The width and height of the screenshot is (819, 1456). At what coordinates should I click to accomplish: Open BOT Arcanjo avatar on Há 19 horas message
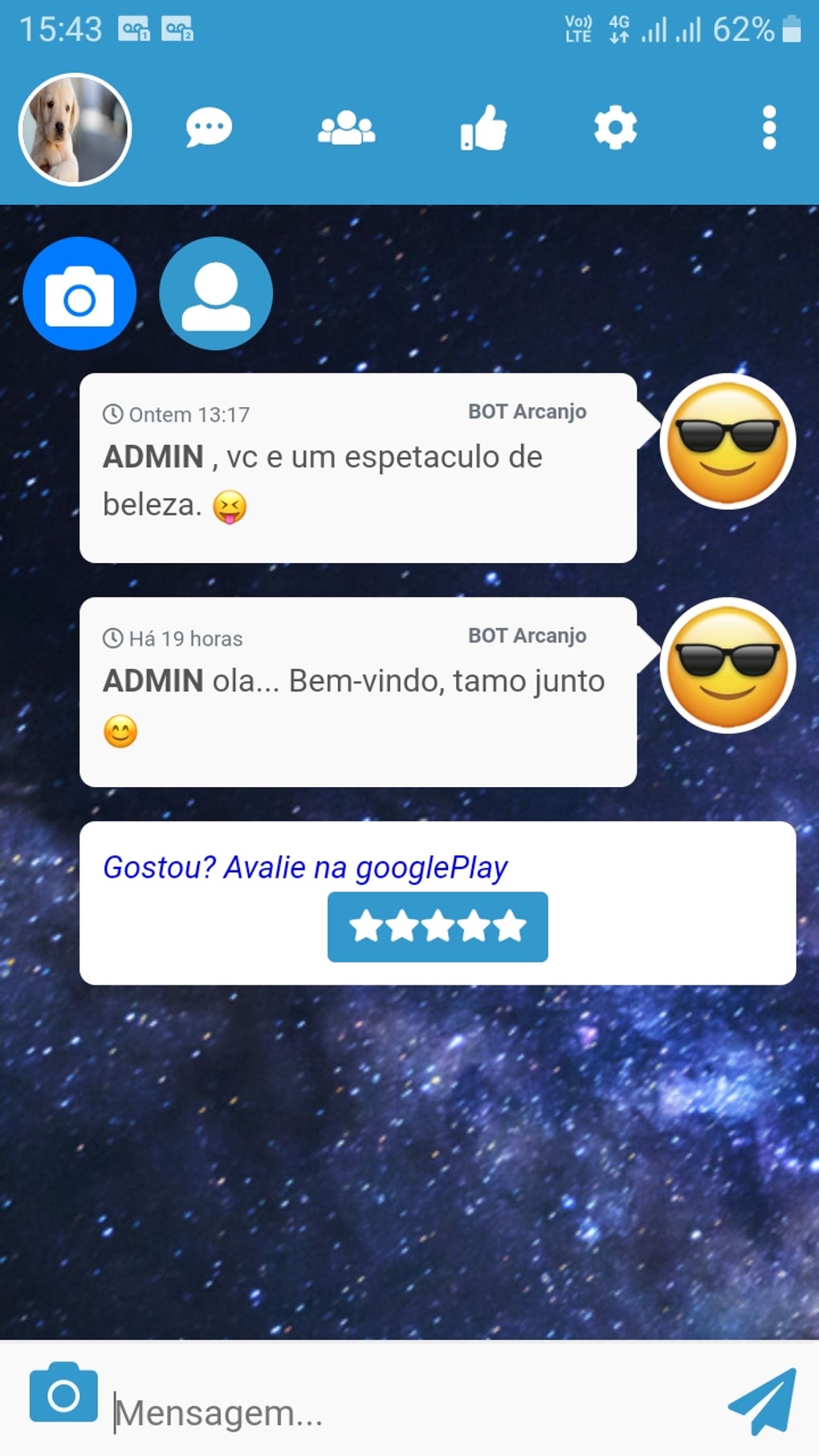(727, 666)
